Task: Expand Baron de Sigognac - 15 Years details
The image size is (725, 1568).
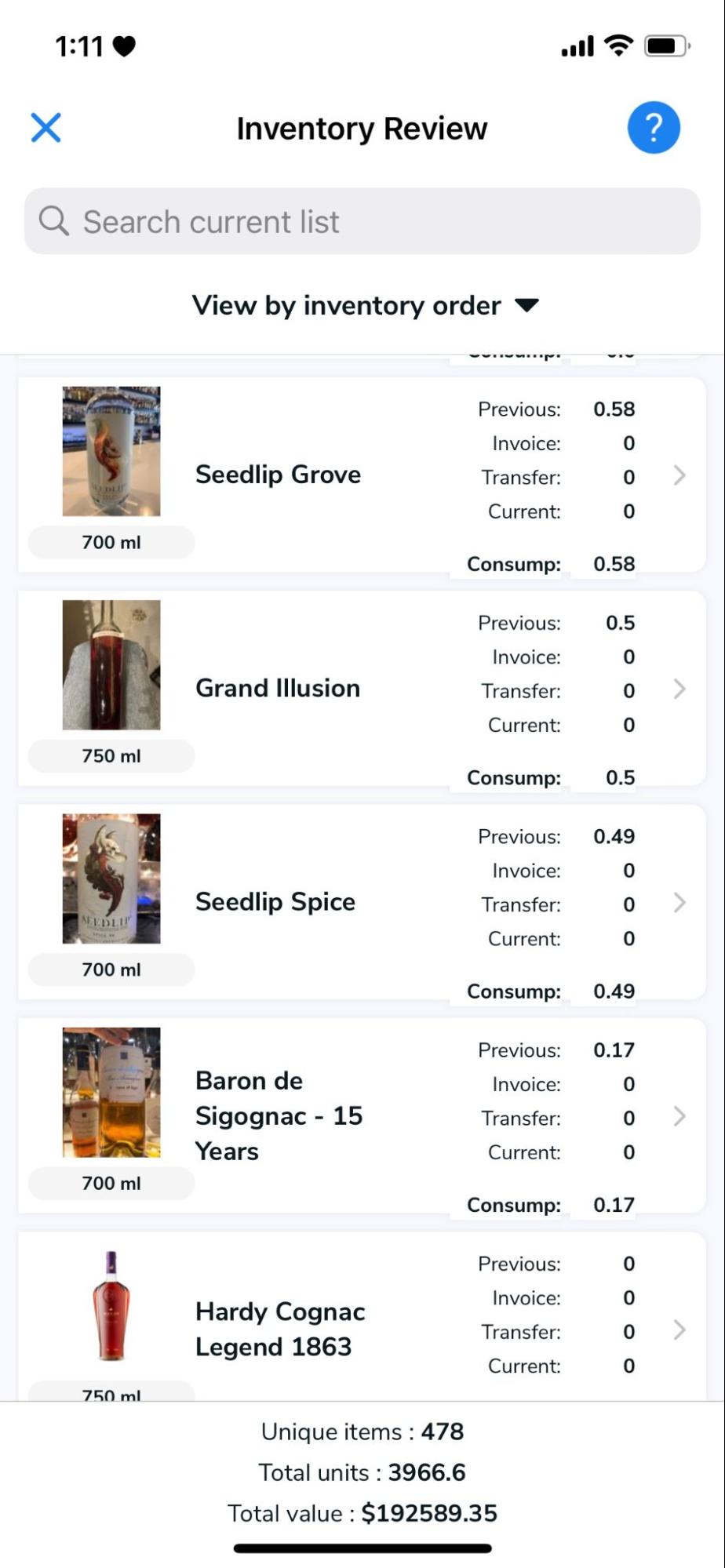Action: tap(679, 1115)
